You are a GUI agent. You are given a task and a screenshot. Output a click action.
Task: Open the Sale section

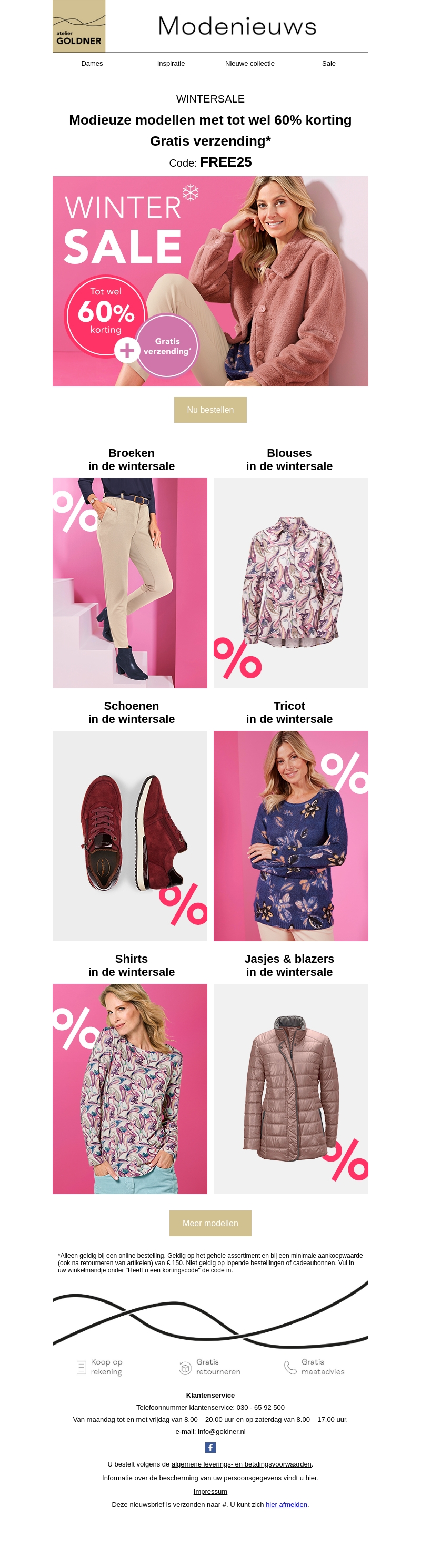(328, 63)
